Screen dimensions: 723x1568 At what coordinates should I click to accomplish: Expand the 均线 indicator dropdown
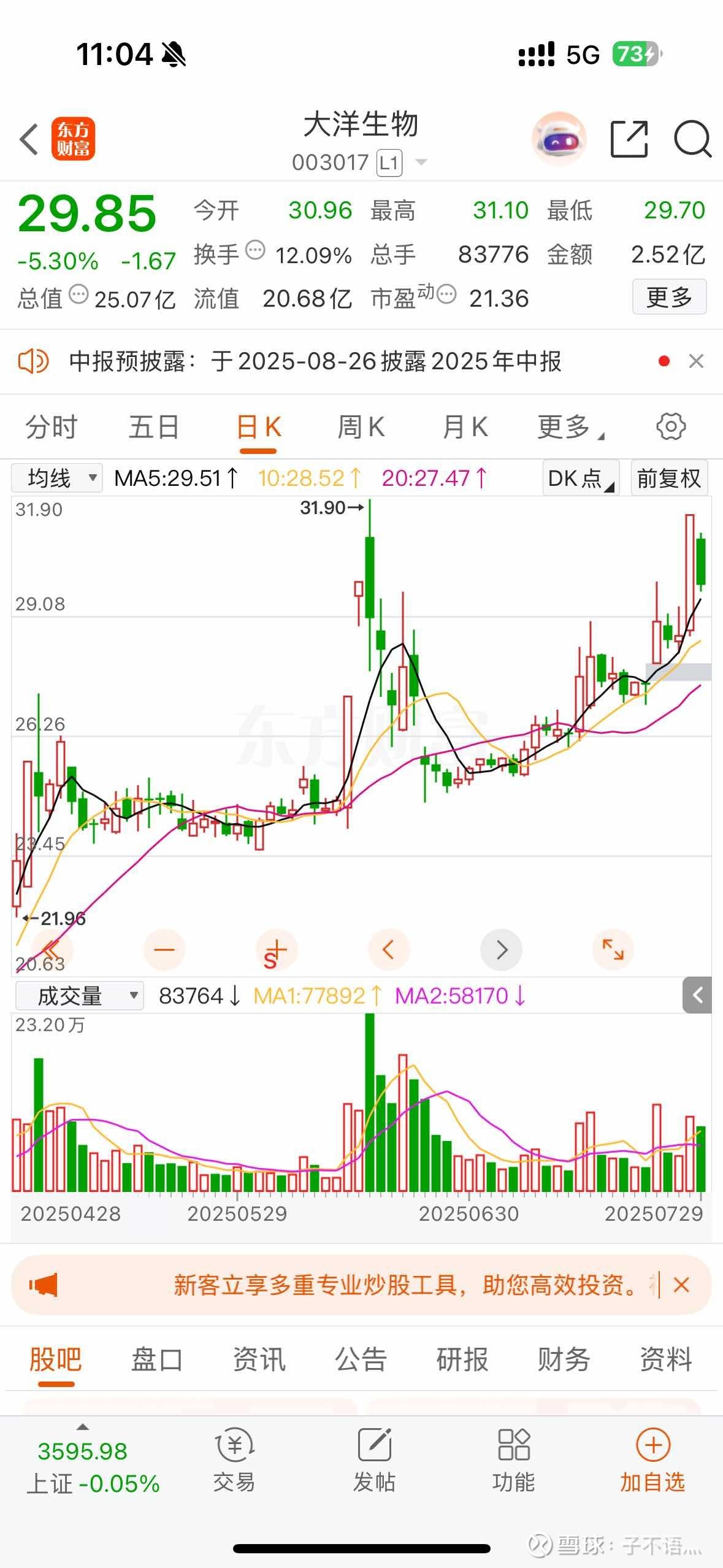point(57,478)
